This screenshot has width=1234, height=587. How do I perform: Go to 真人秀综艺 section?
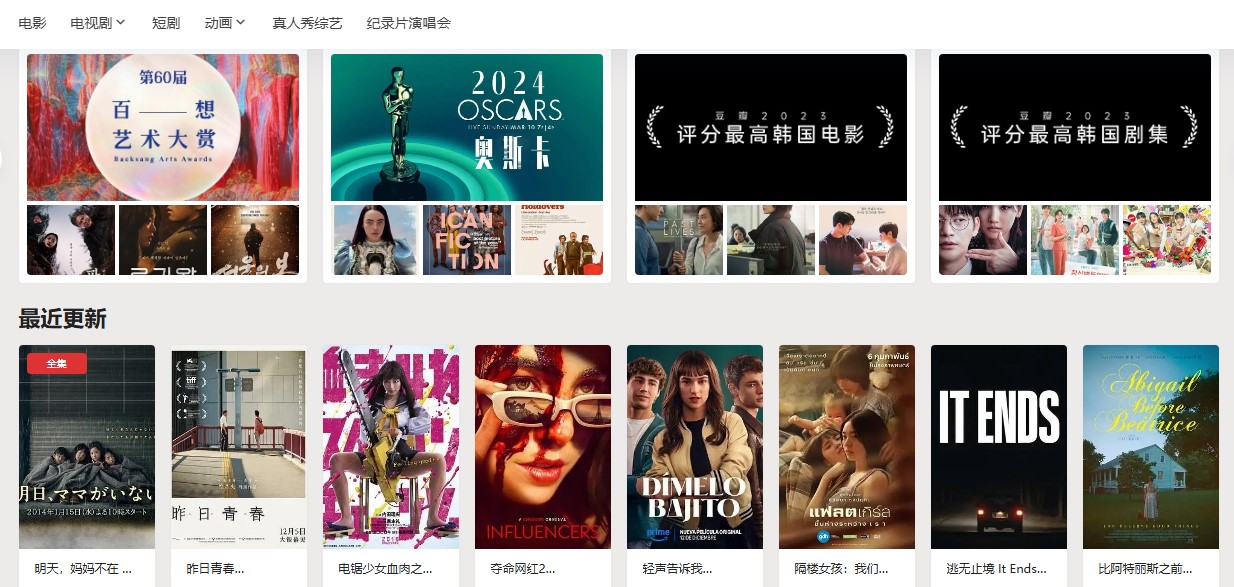tap(307, 22)
